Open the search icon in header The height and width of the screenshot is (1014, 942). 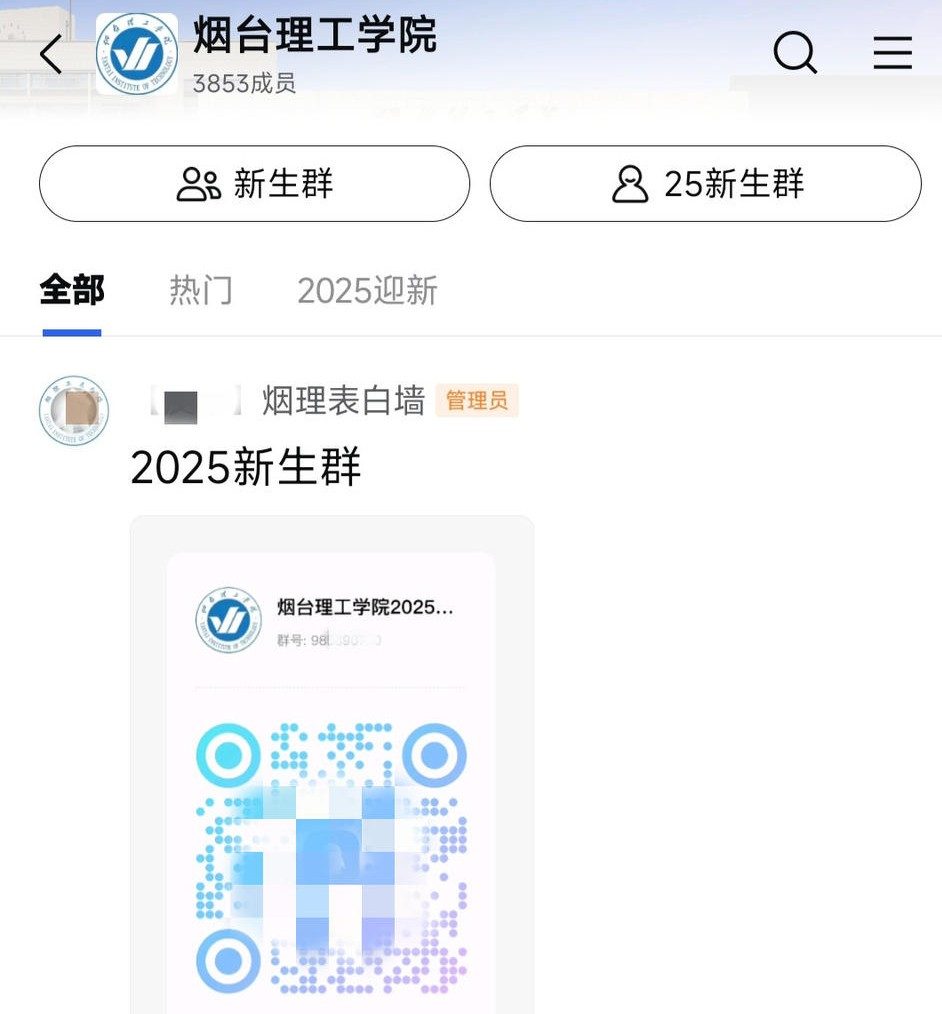pyautogui.click(x=795, y=52)
